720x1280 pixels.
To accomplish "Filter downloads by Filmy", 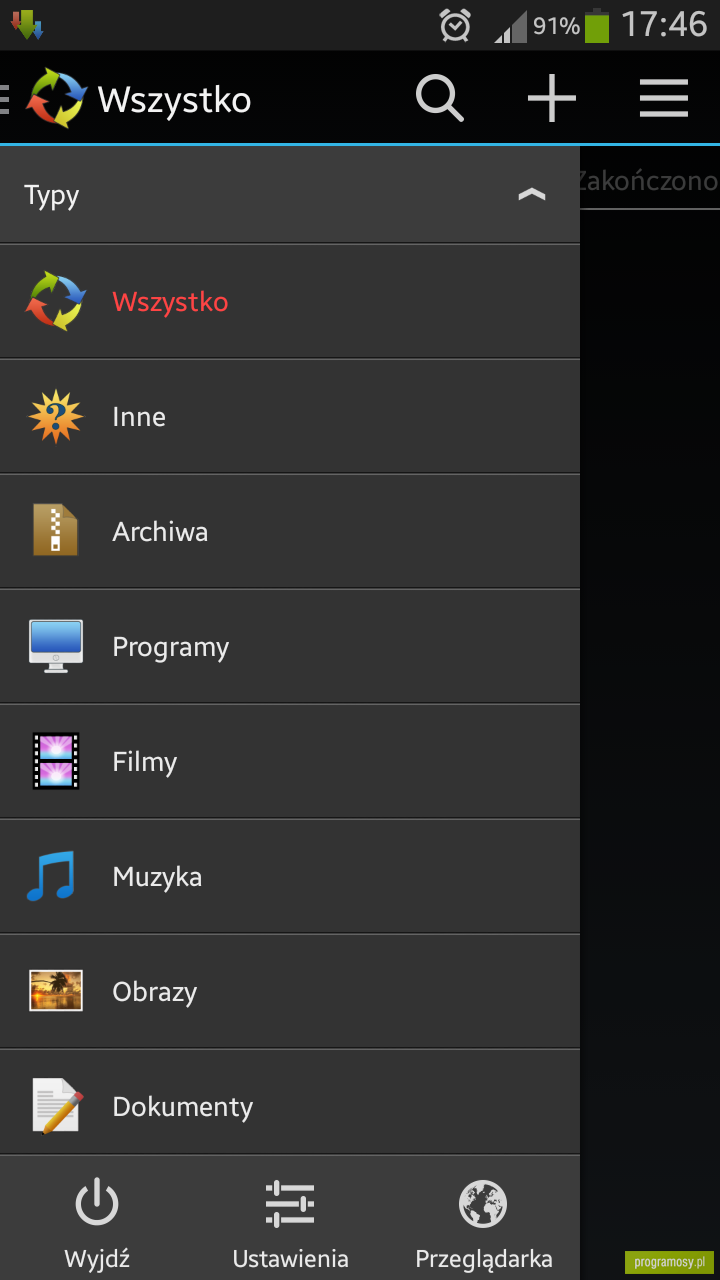I will pos(290,762).
